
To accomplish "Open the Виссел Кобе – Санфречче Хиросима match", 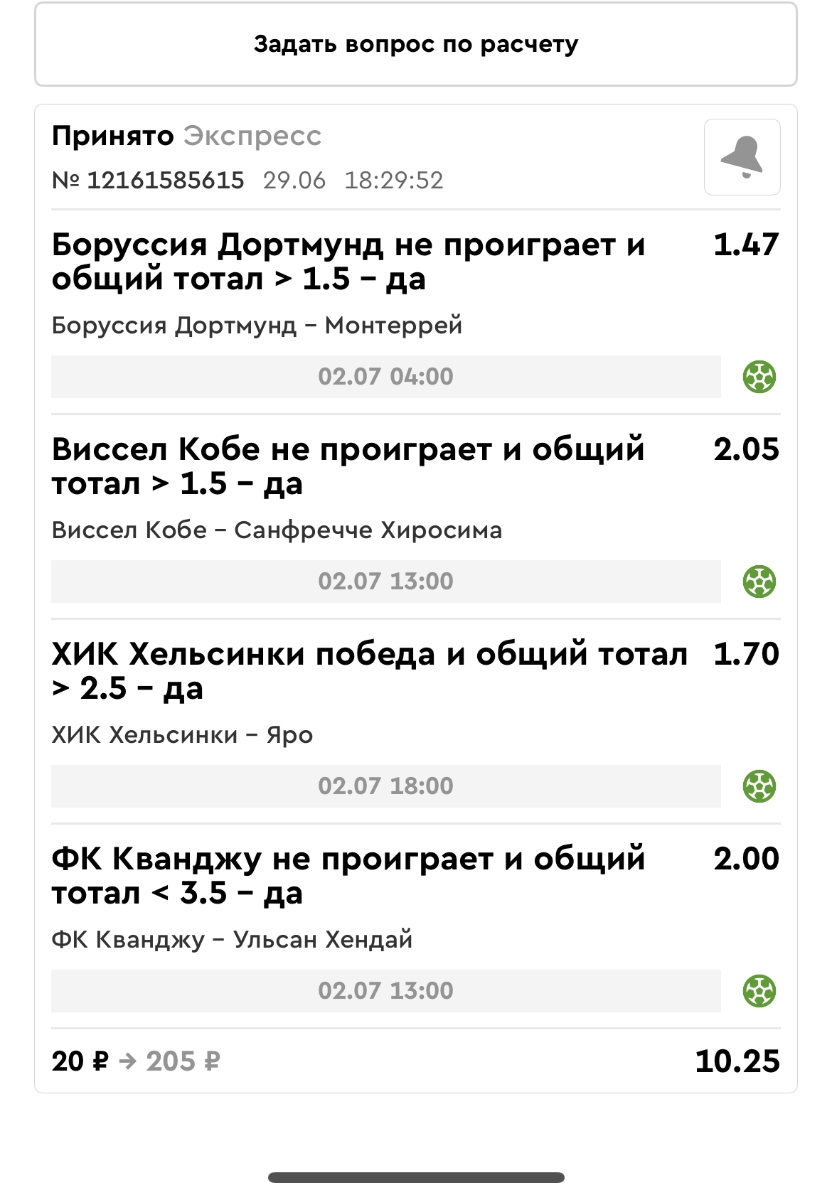I will point(277,530).
